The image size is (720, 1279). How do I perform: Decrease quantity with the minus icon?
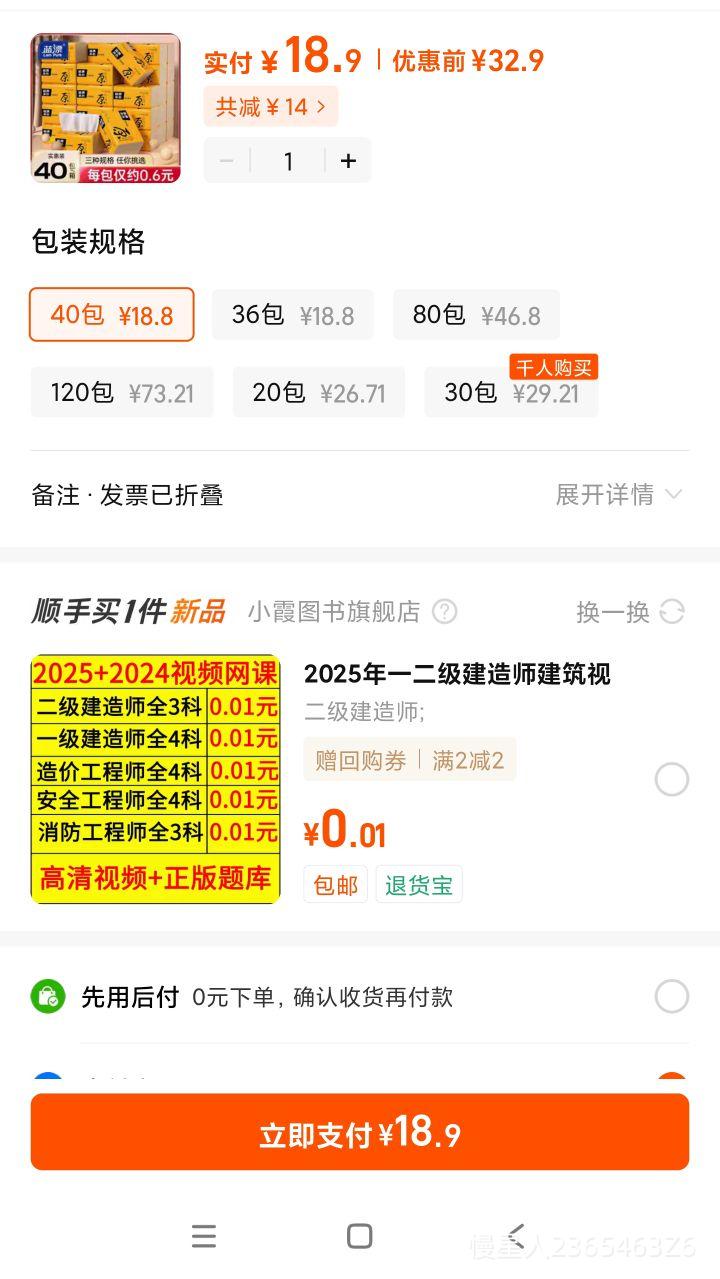[226, 161]
